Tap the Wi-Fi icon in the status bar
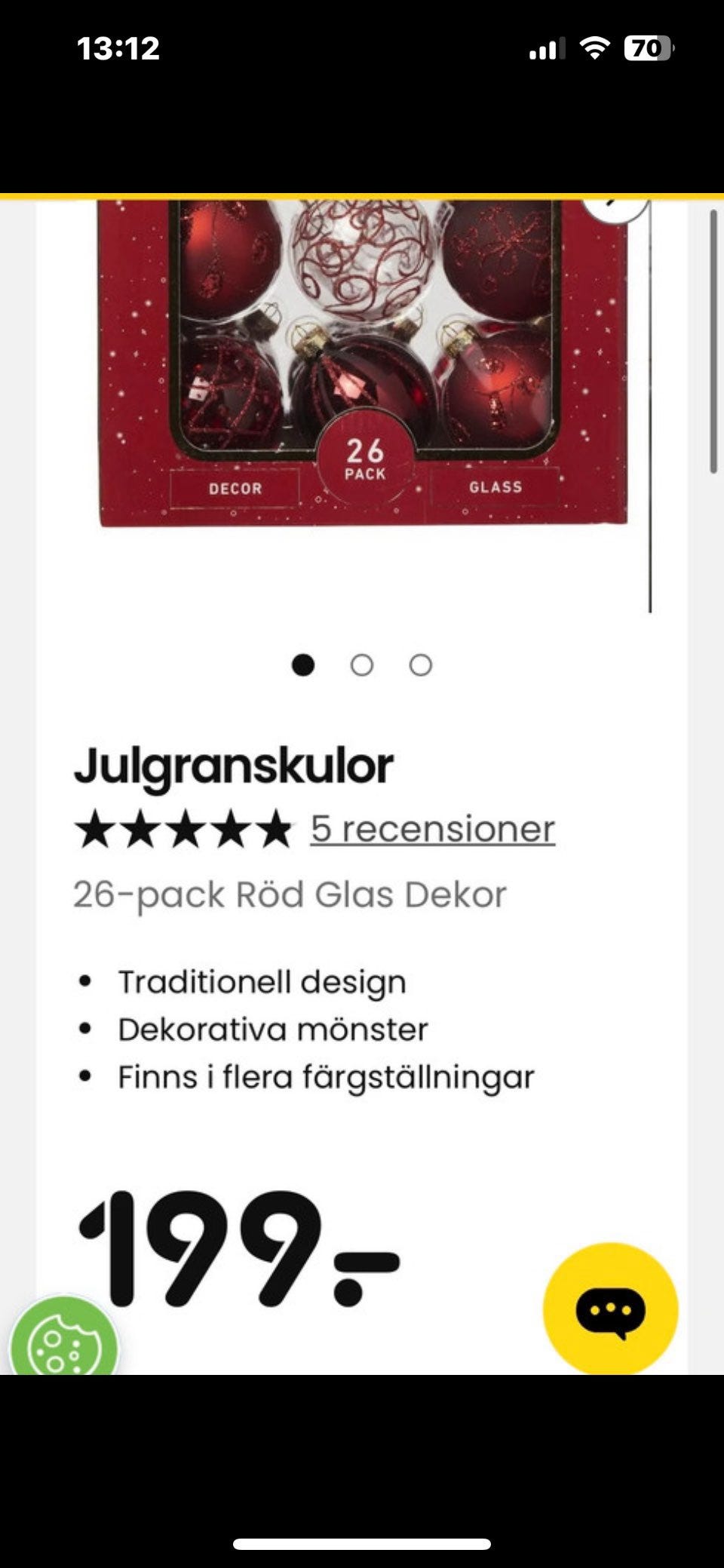This screenshot has height=1568, width=724. [x=596, y=48]
